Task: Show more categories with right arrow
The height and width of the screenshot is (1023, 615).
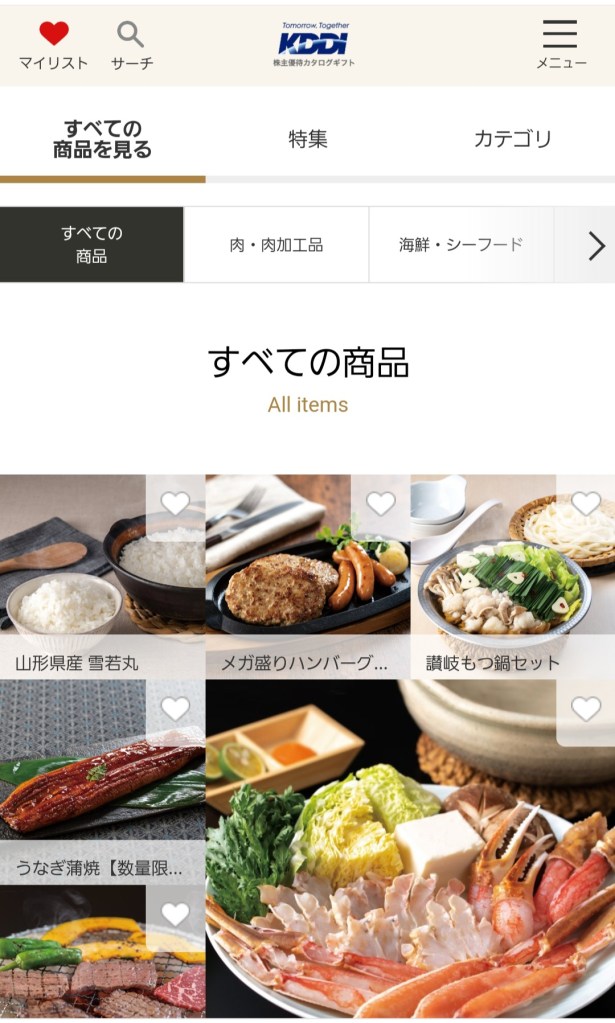Action: pyautogui.click(x=596, y=245)
